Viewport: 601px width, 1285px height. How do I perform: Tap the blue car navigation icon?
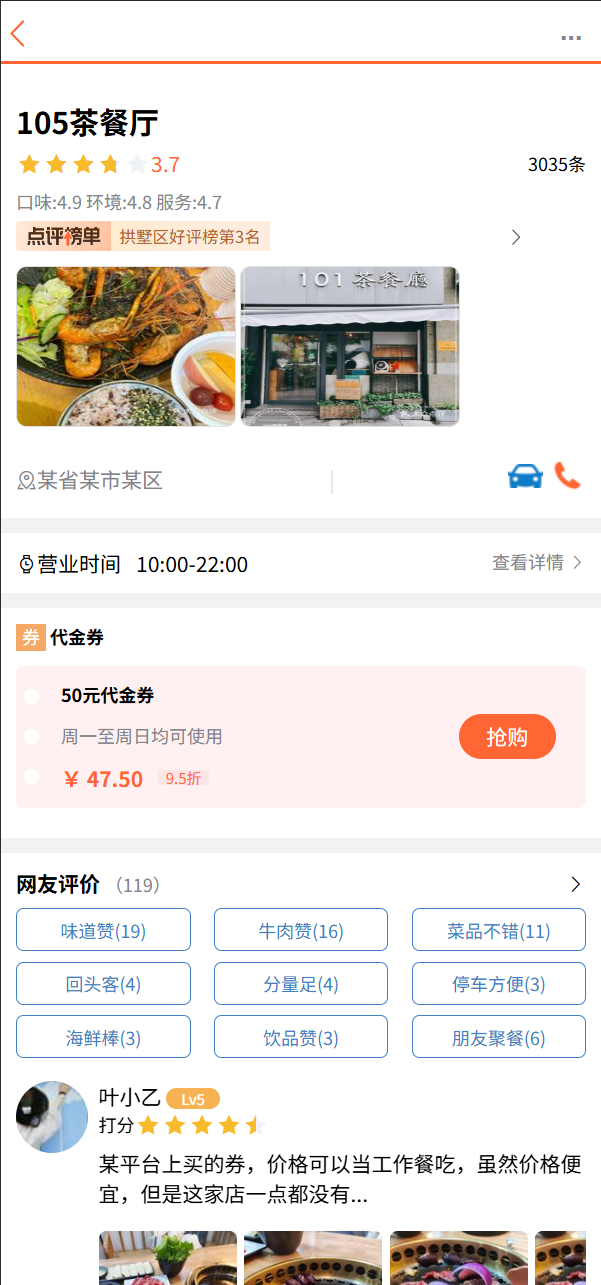[525, 476]
